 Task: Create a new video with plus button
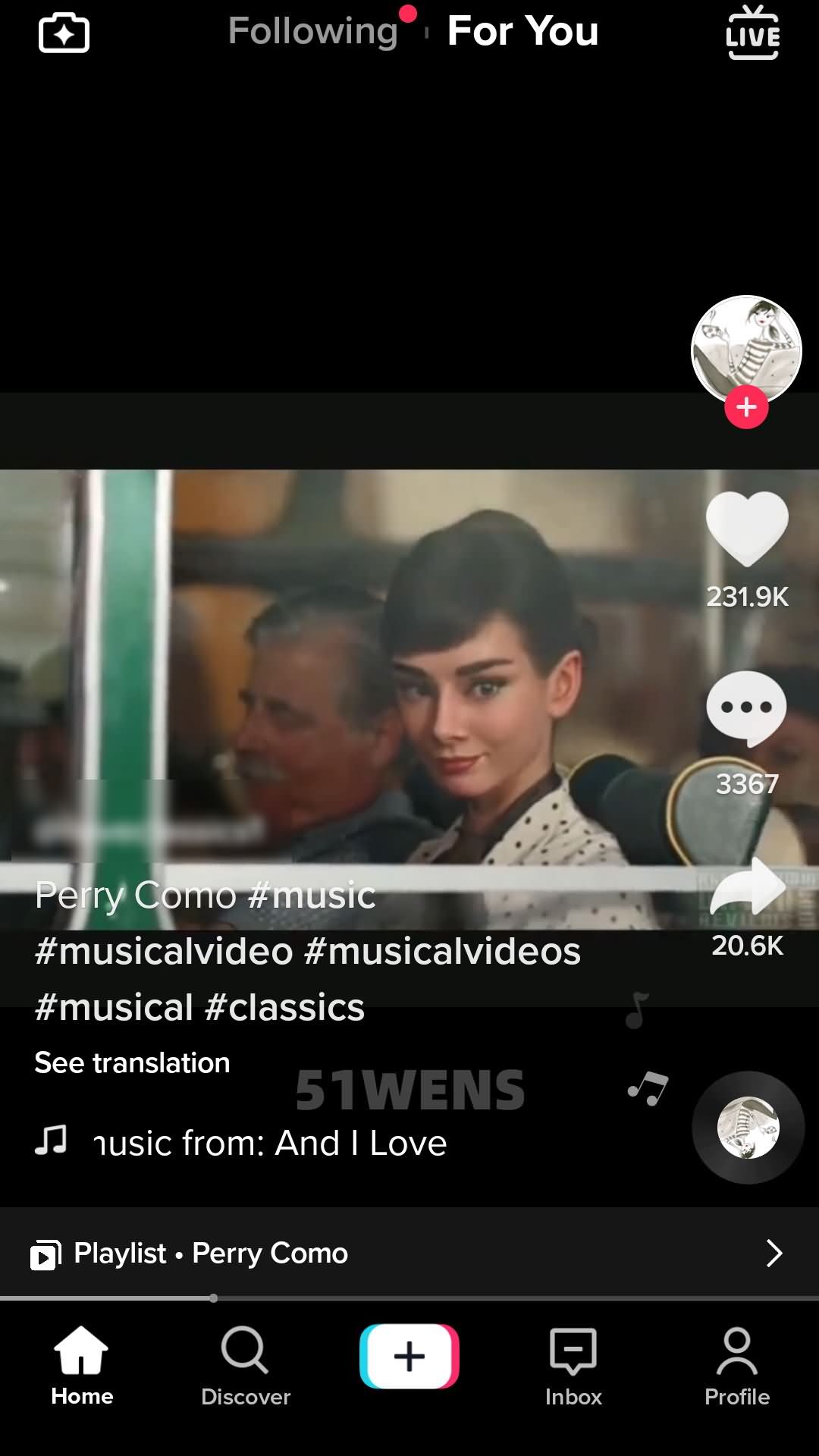409,1356
